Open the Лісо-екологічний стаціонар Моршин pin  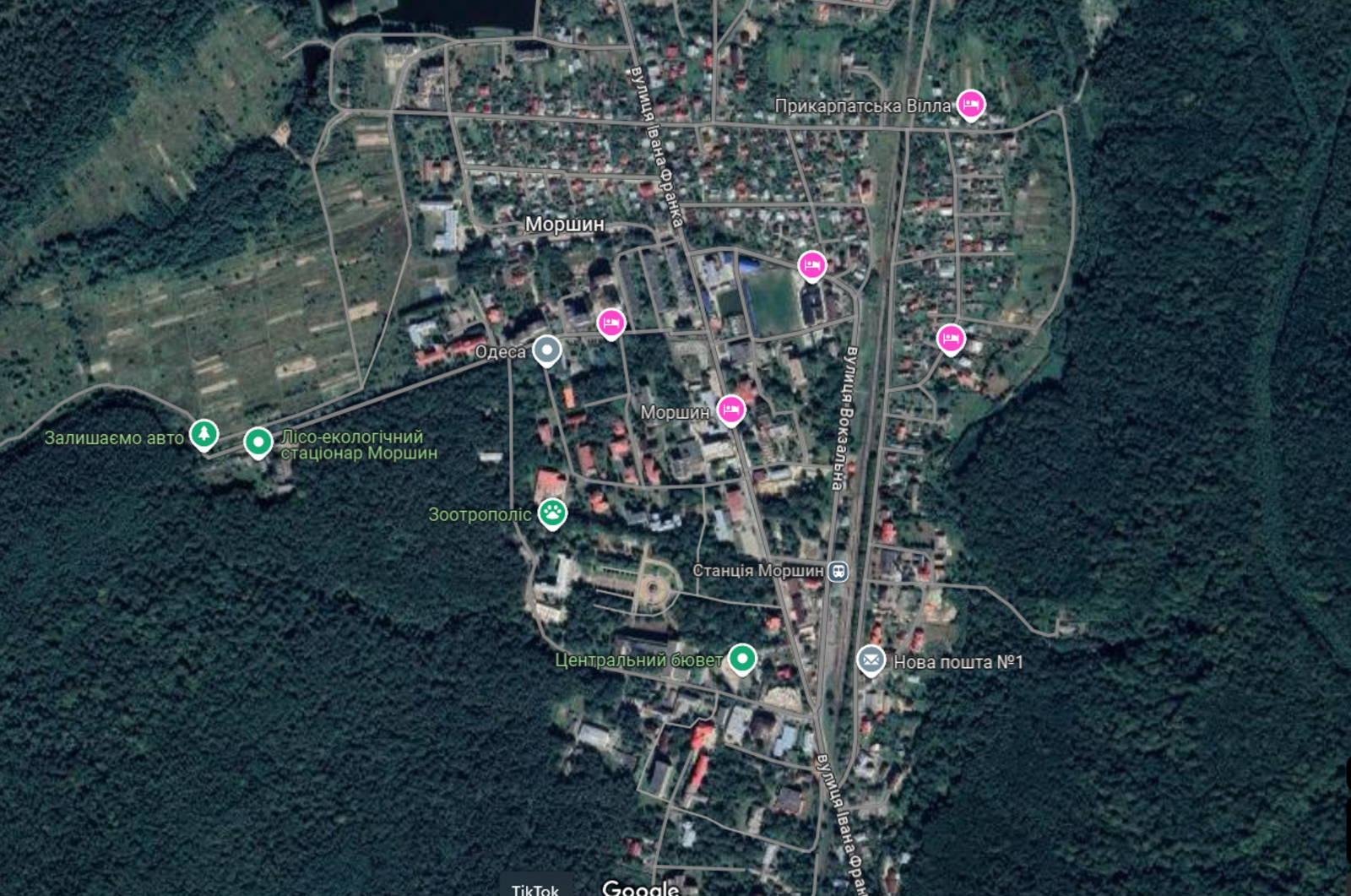pos(258,442)
